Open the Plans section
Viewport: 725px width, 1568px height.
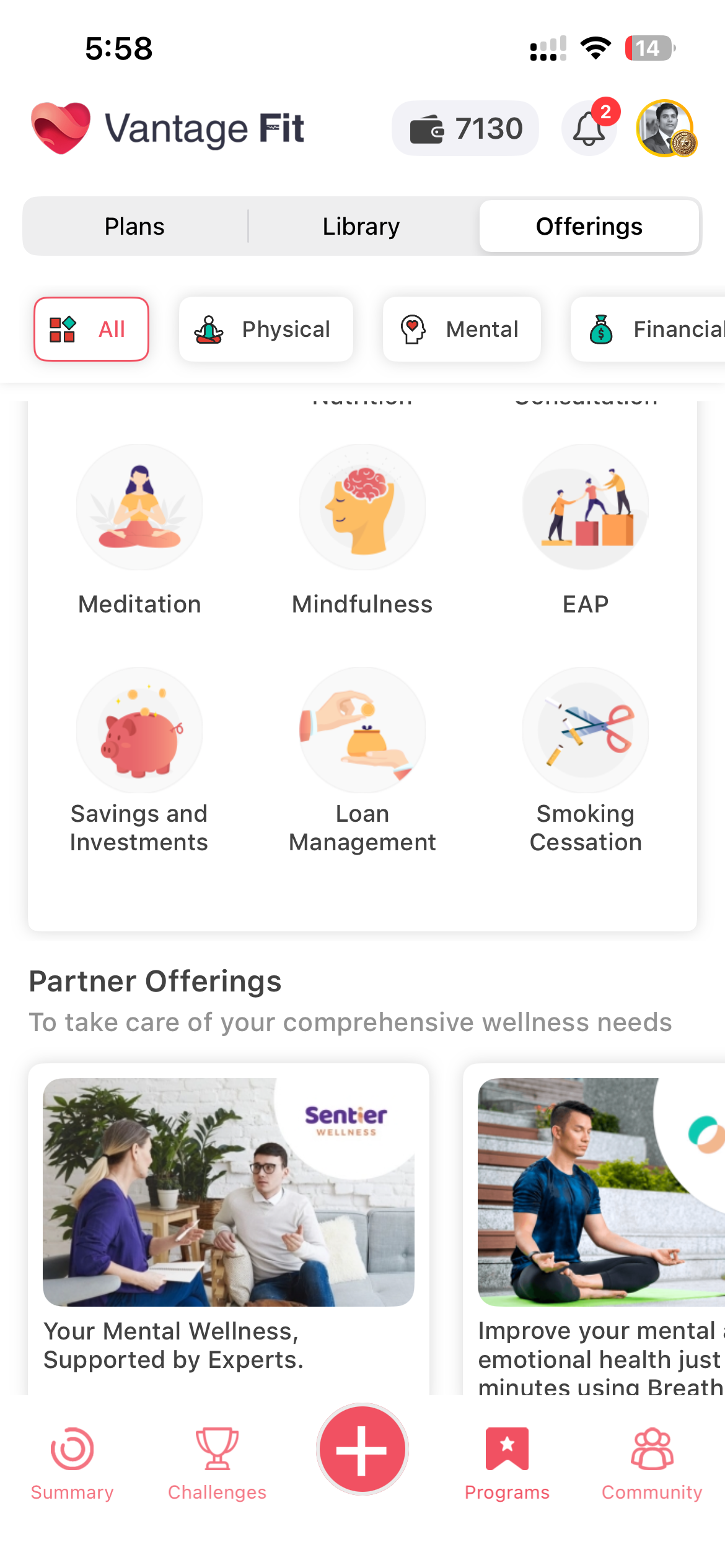pyautogui.click(x=134, y=226)
